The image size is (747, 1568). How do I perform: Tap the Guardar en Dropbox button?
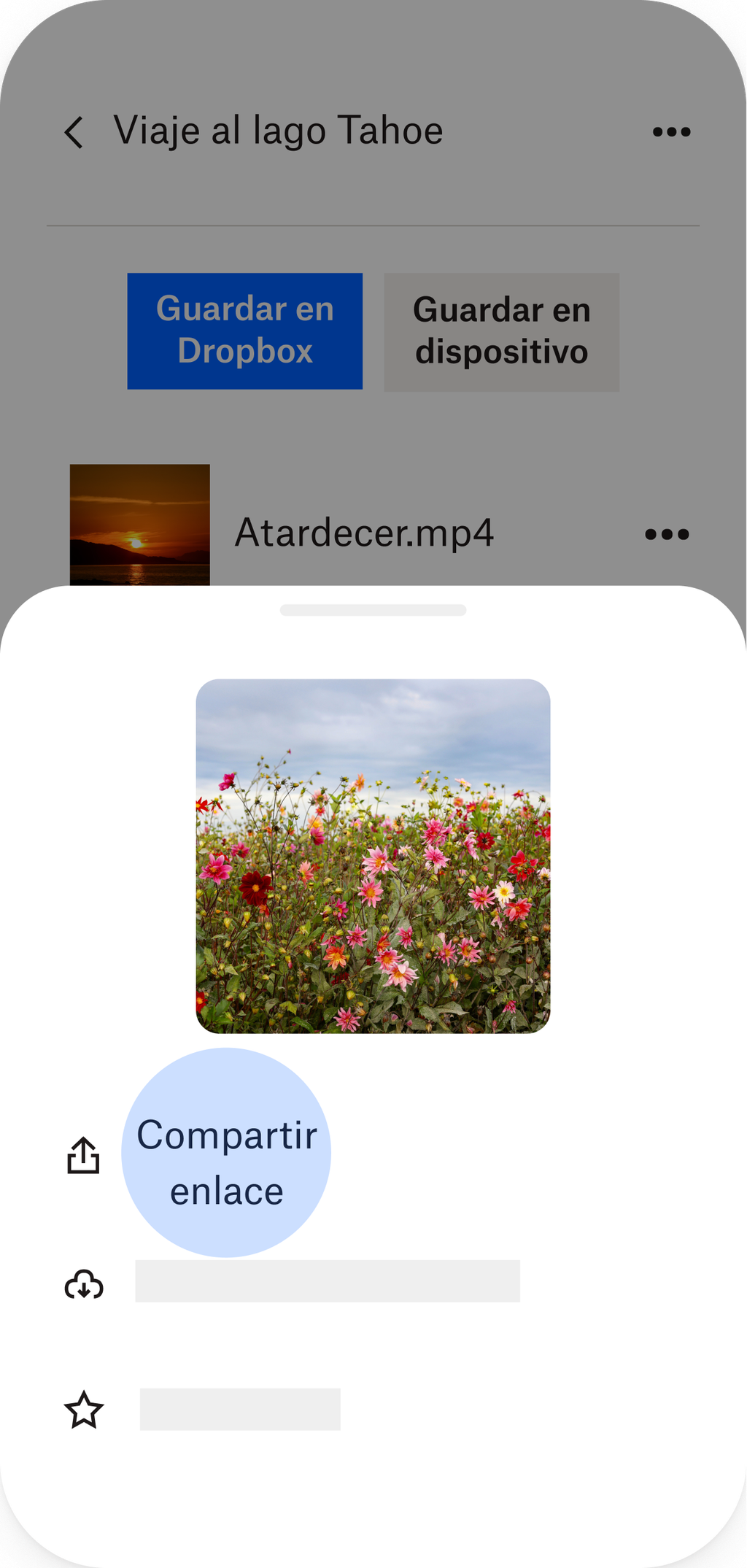click(244, 331)
